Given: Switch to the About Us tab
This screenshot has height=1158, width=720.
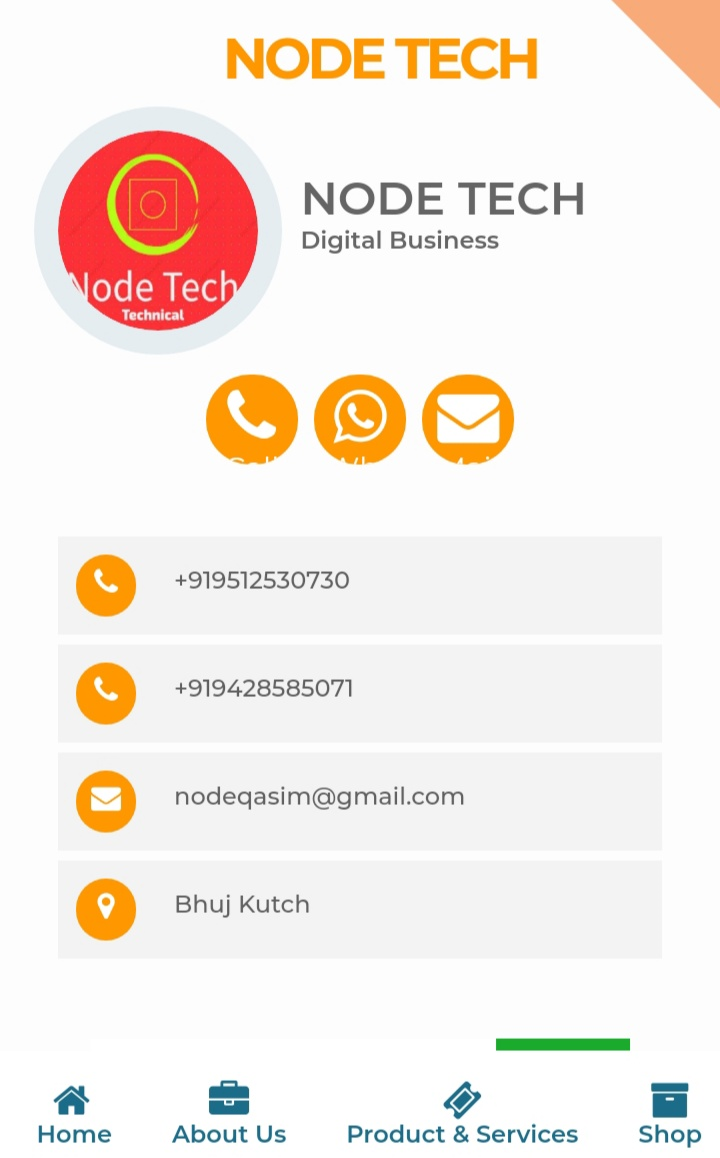Looking at the screenshot, I should [229, 1113].
